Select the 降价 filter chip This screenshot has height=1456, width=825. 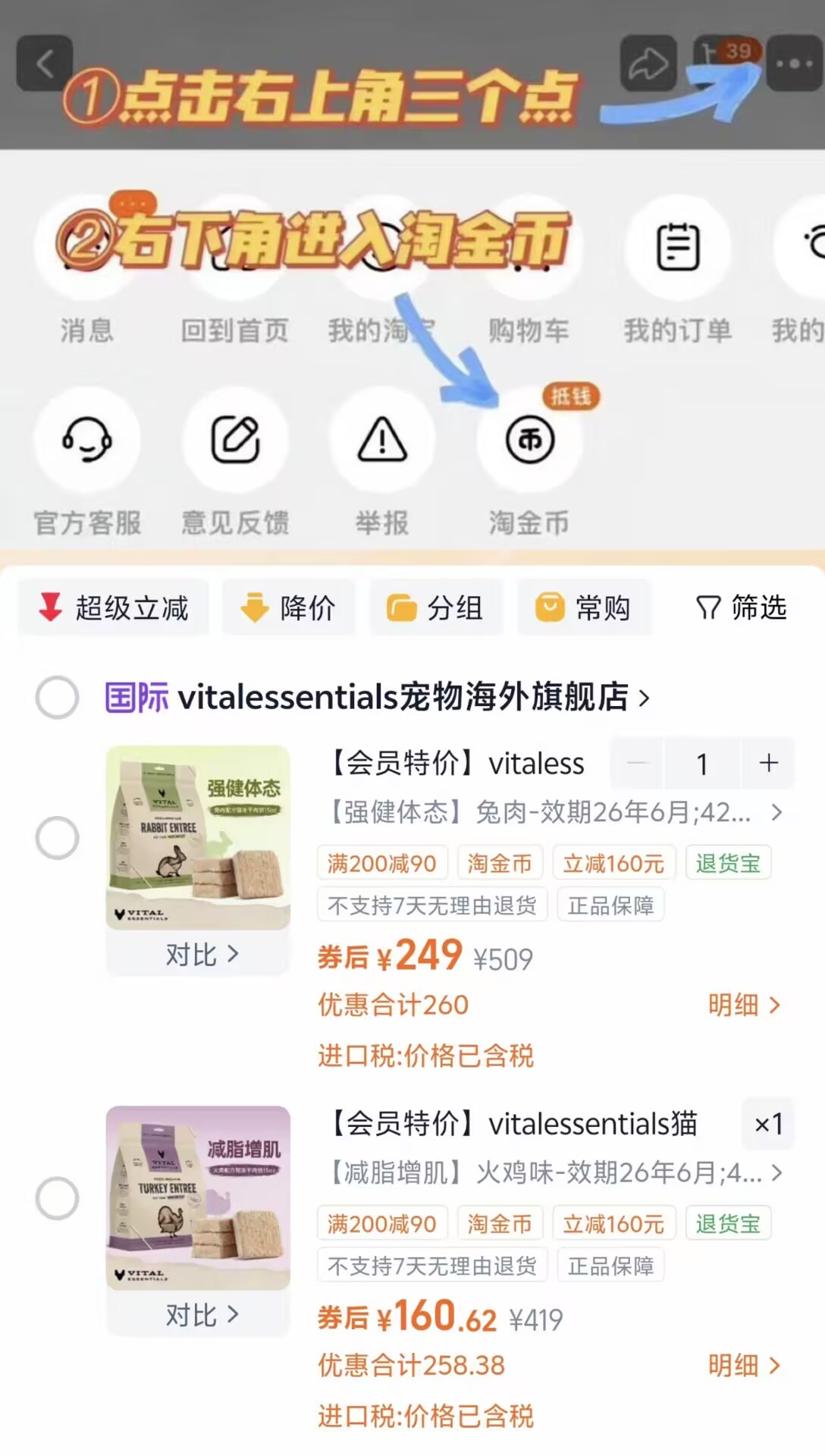click(288, 607)
